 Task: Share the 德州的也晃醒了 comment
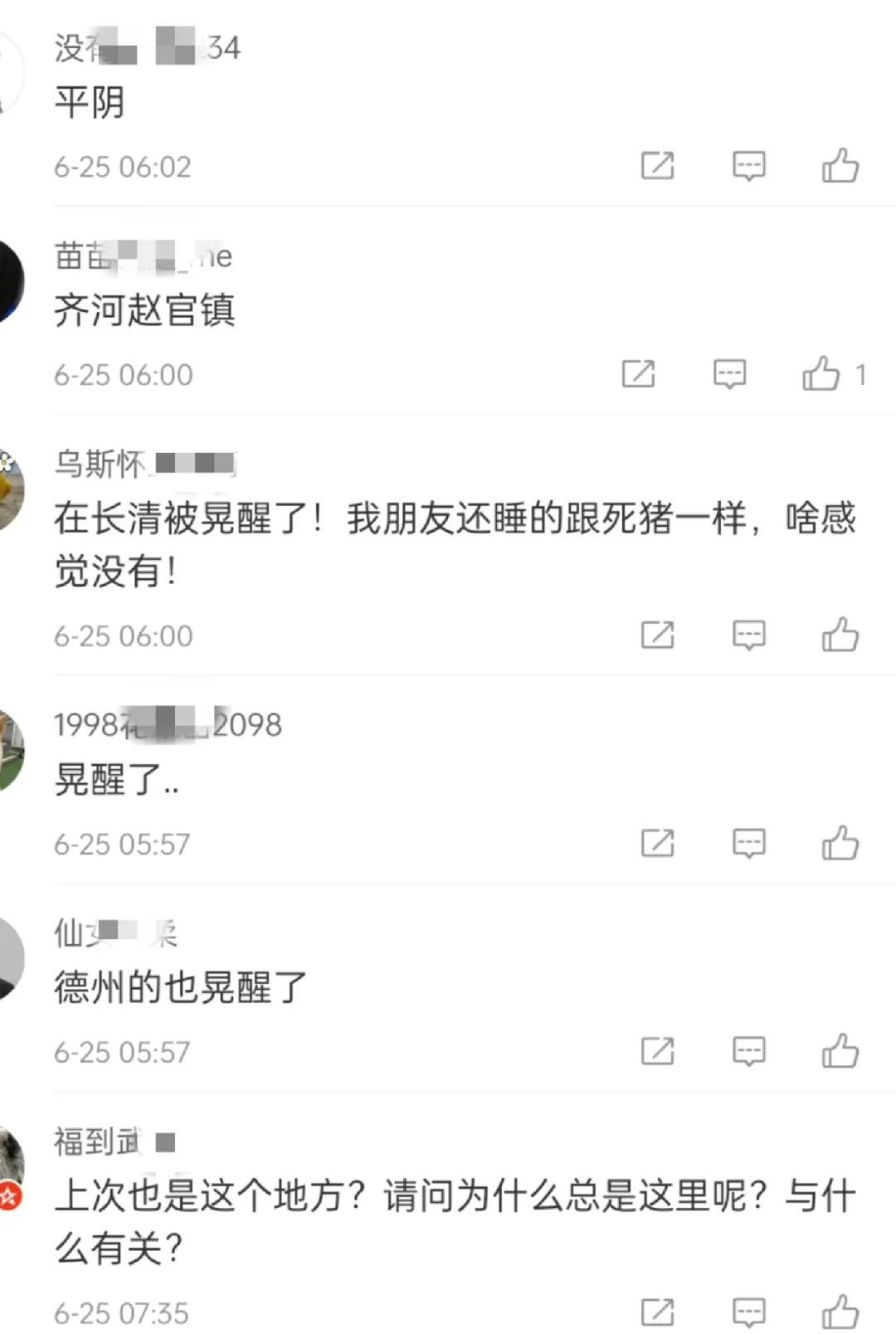click(657, 1052)
